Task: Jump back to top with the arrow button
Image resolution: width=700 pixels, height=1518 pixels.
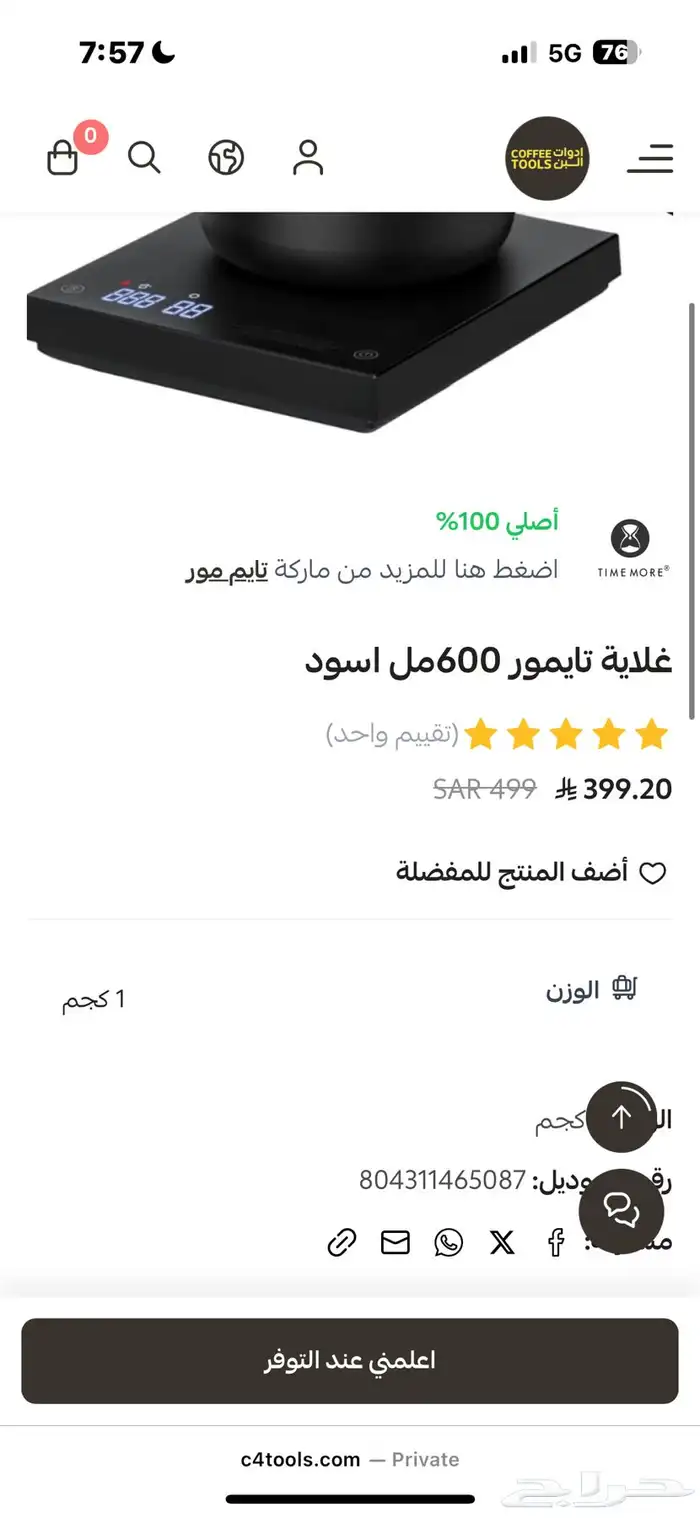Action: point(621,1117)
